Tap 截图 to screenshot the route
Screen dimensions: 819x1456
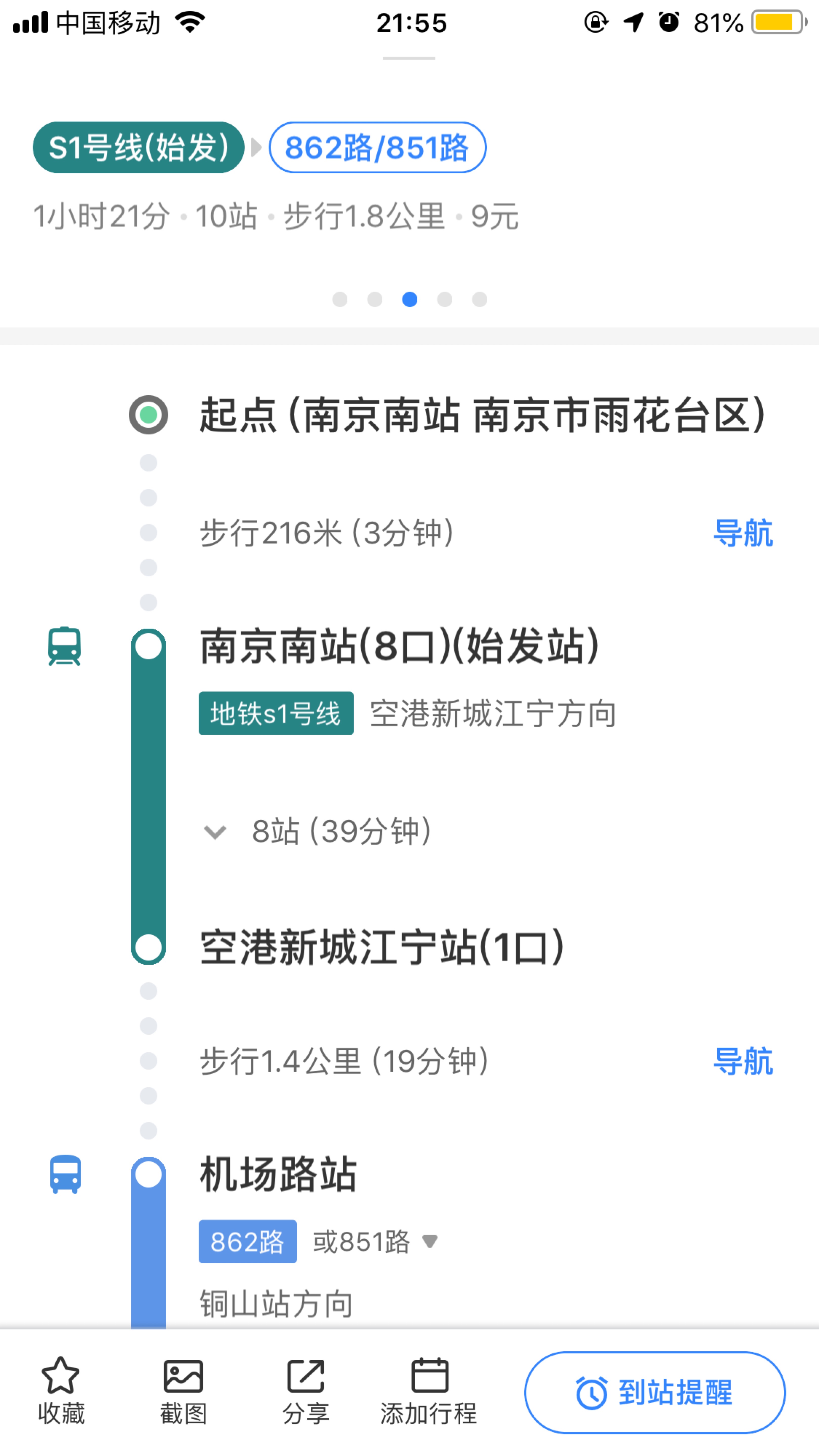183,1391
